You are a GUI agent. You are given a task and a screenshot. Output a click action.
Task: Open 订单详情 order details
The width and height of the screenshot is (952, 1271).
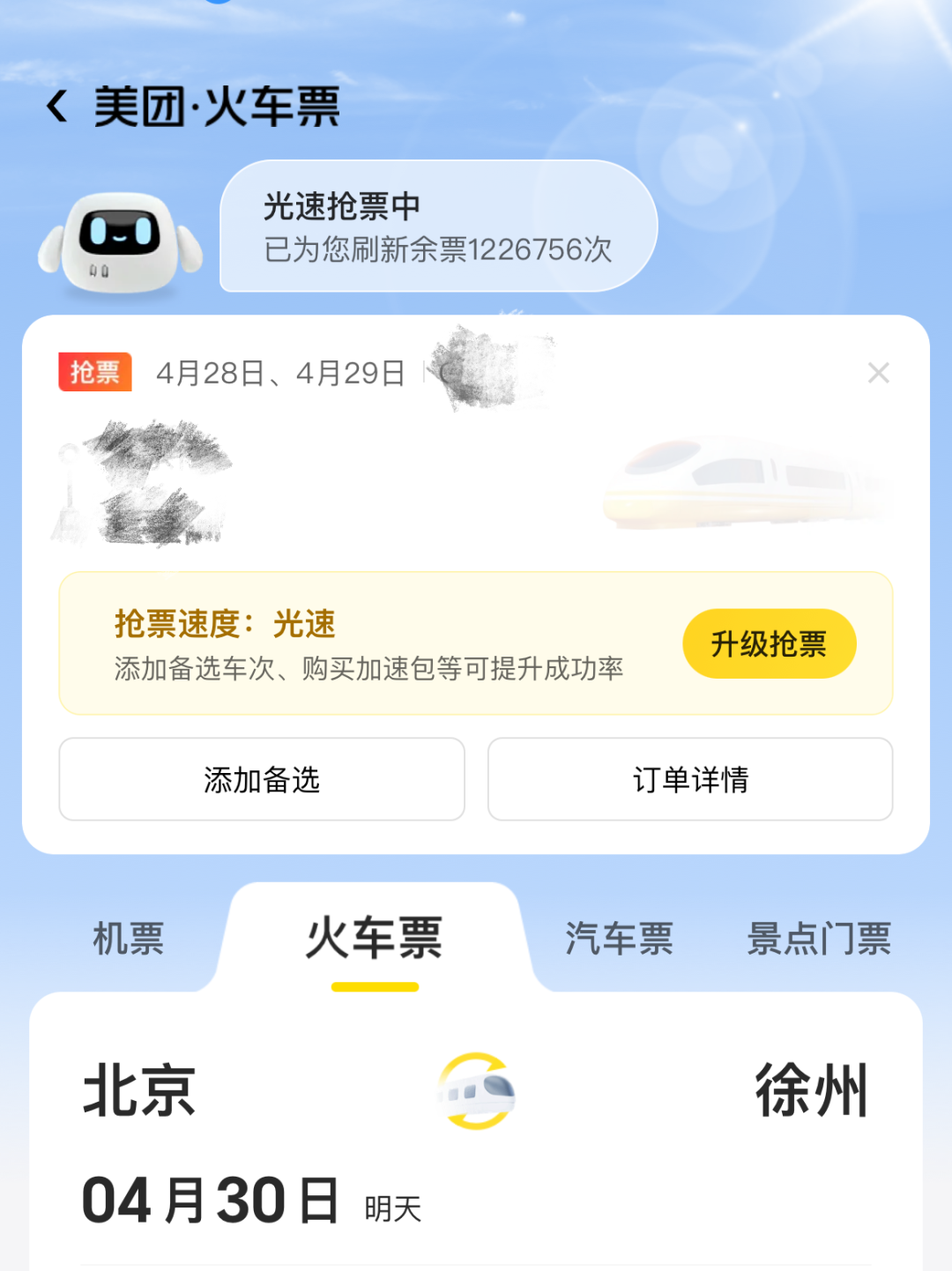(690, 780)
